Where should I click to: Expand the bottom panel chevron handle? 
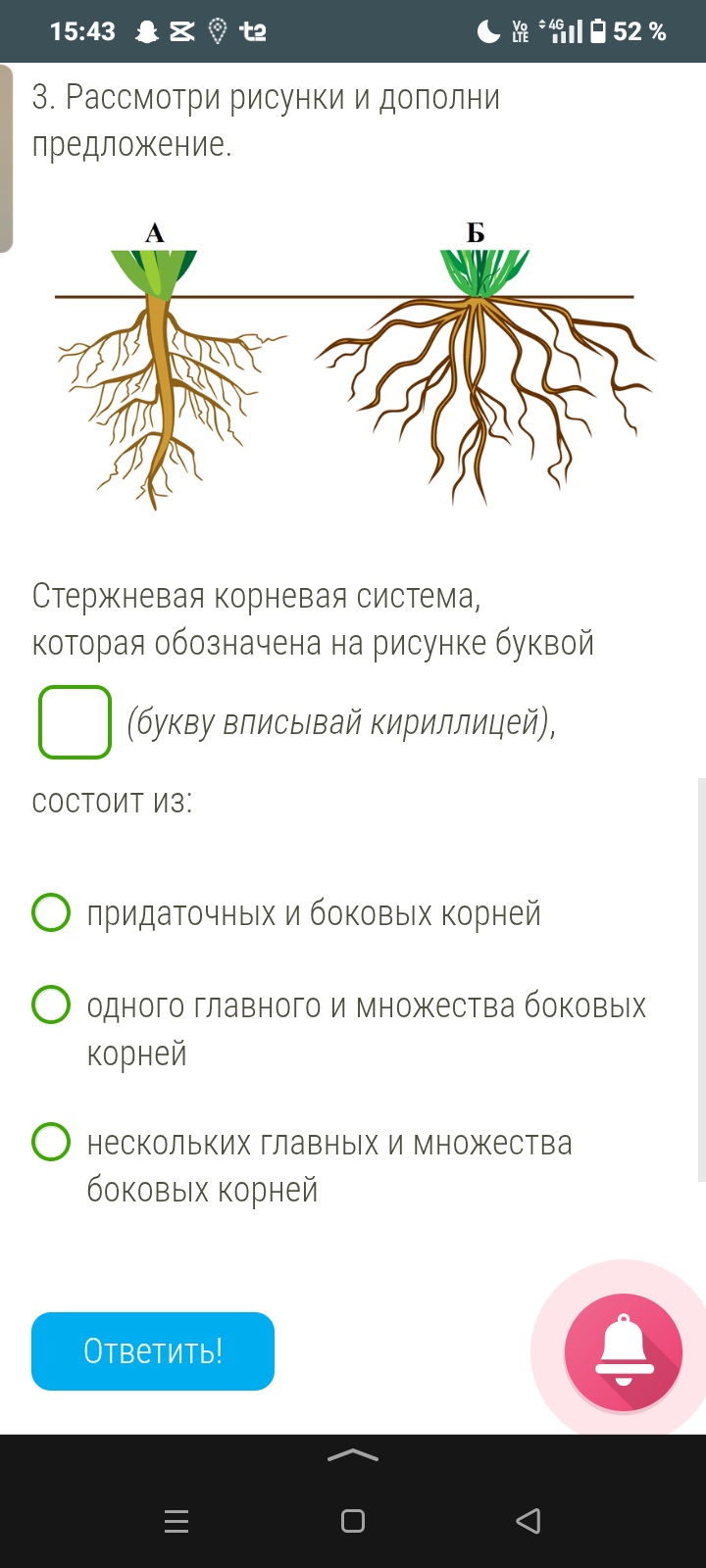[x=353, y=1457]
